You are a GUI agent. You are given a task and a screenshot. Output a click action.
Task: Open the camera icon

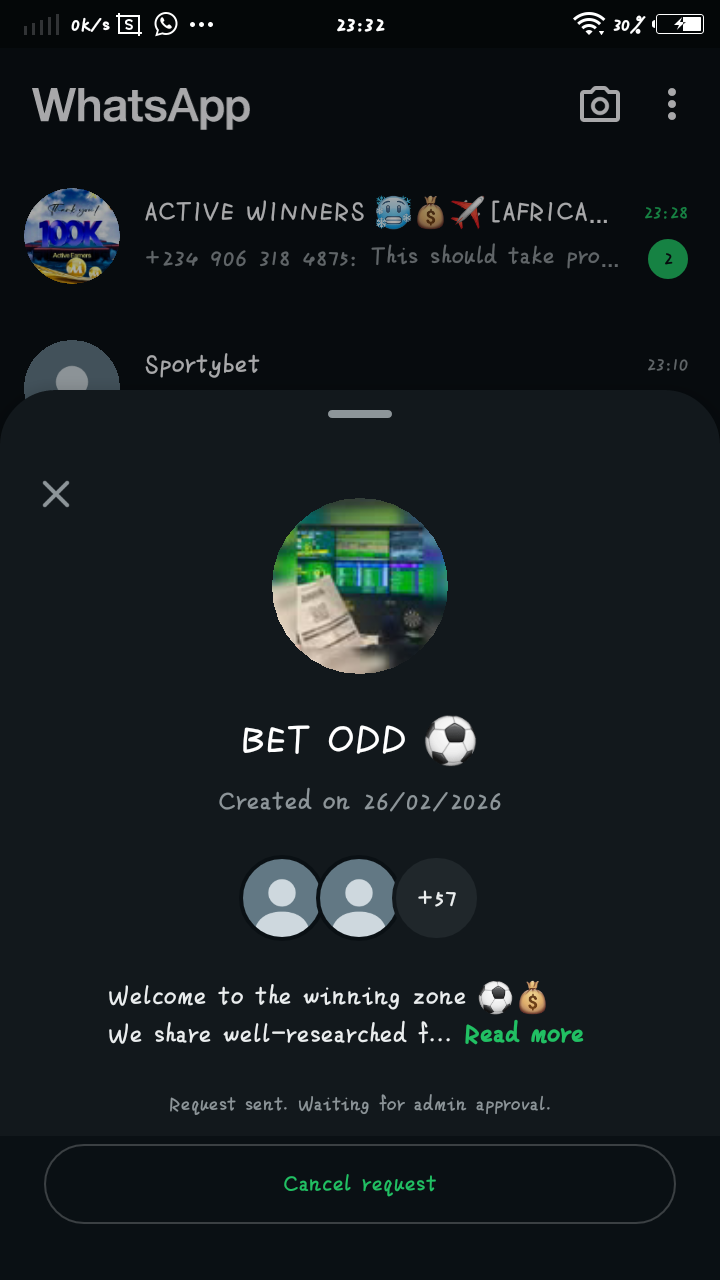(600, 105)
